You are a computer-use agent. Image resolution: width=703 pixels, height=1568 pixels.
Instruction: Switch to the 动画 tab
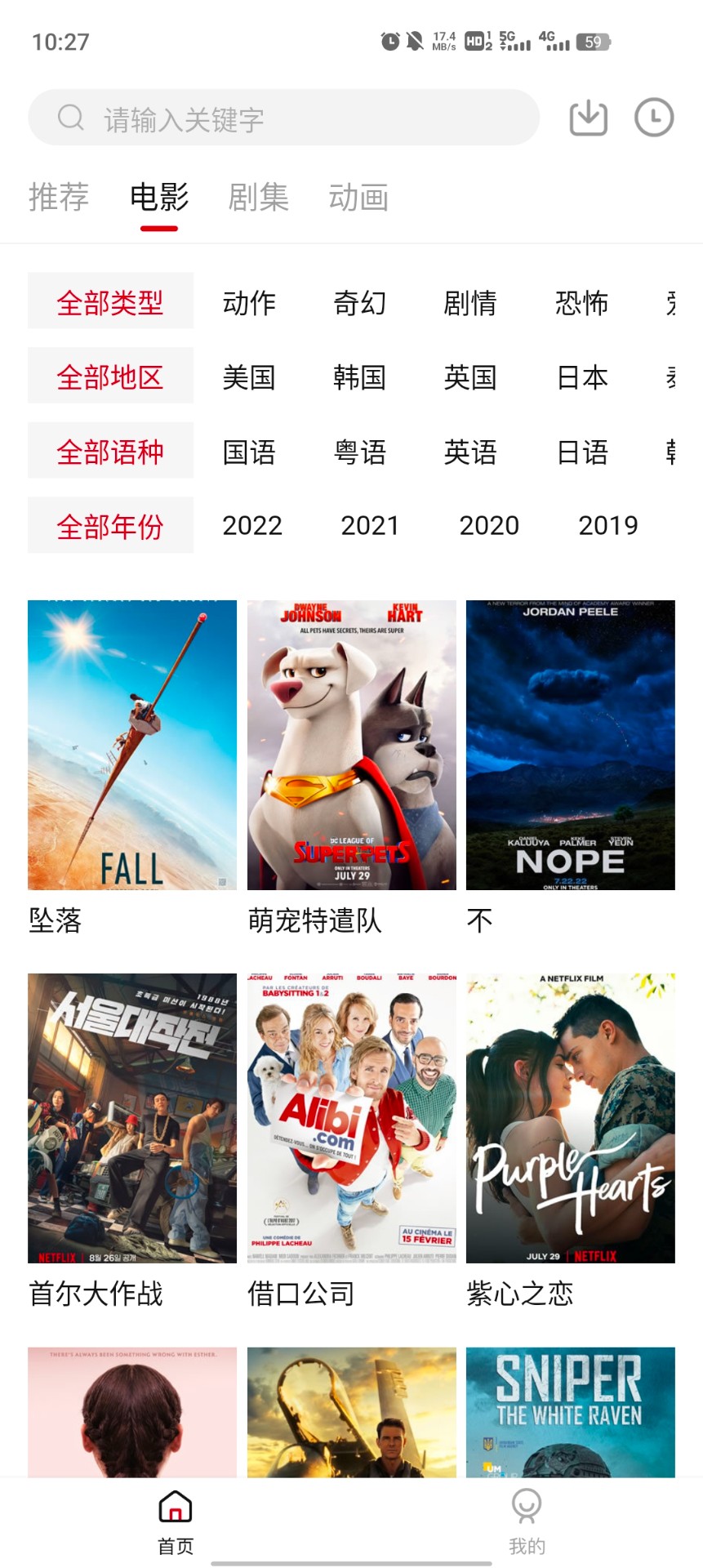coord(359,196)
